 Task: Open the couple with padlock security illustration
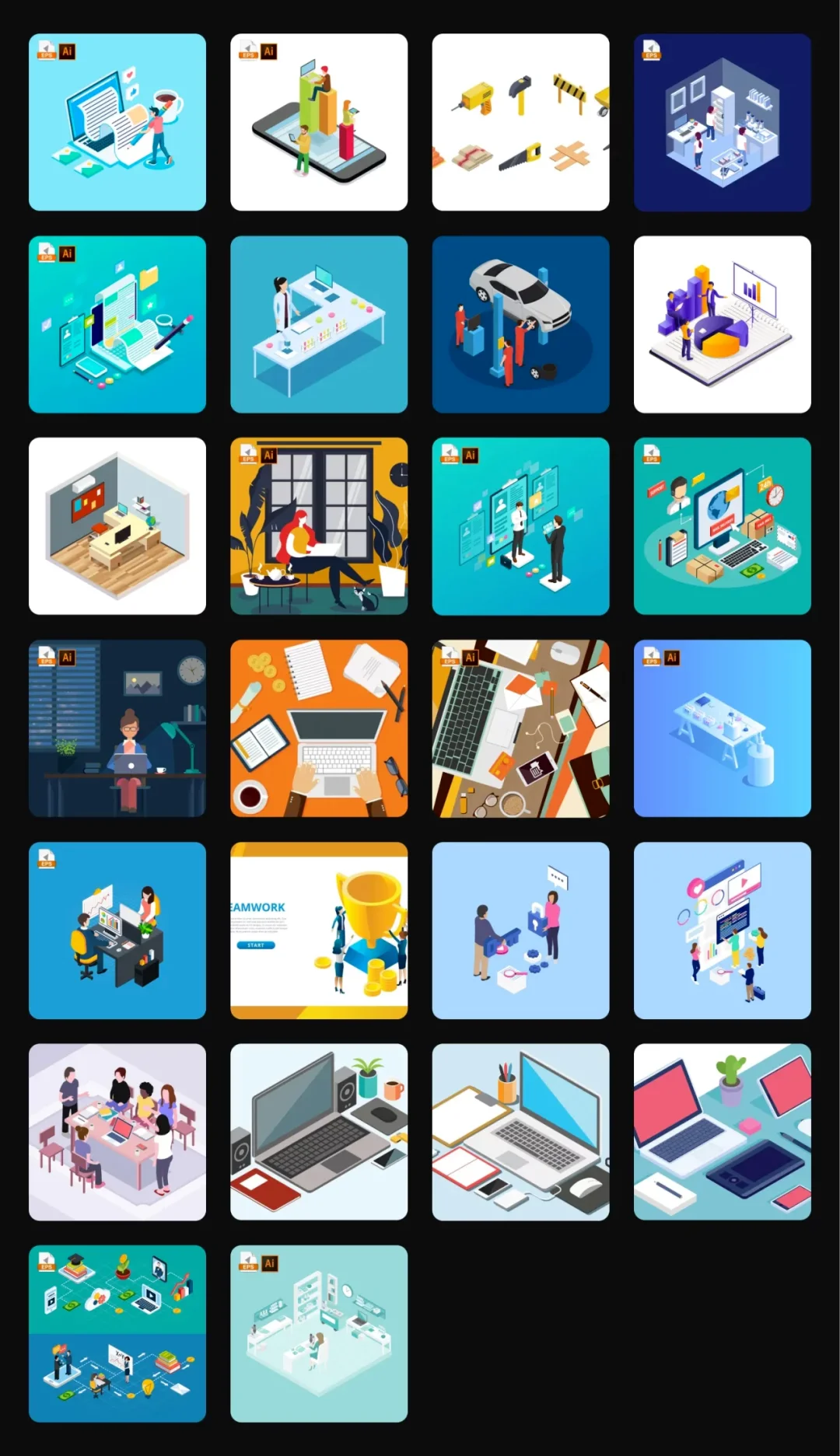(x=520, y=931)
